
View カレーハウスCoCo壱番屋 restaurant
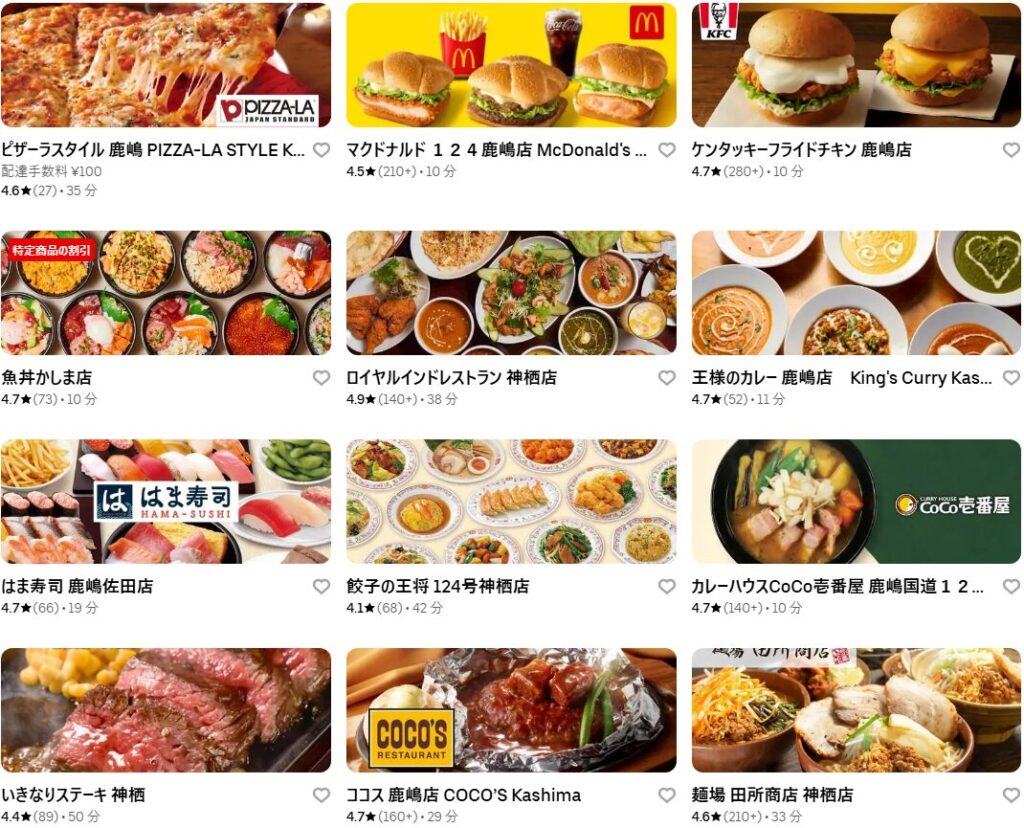tap(856, 502)
